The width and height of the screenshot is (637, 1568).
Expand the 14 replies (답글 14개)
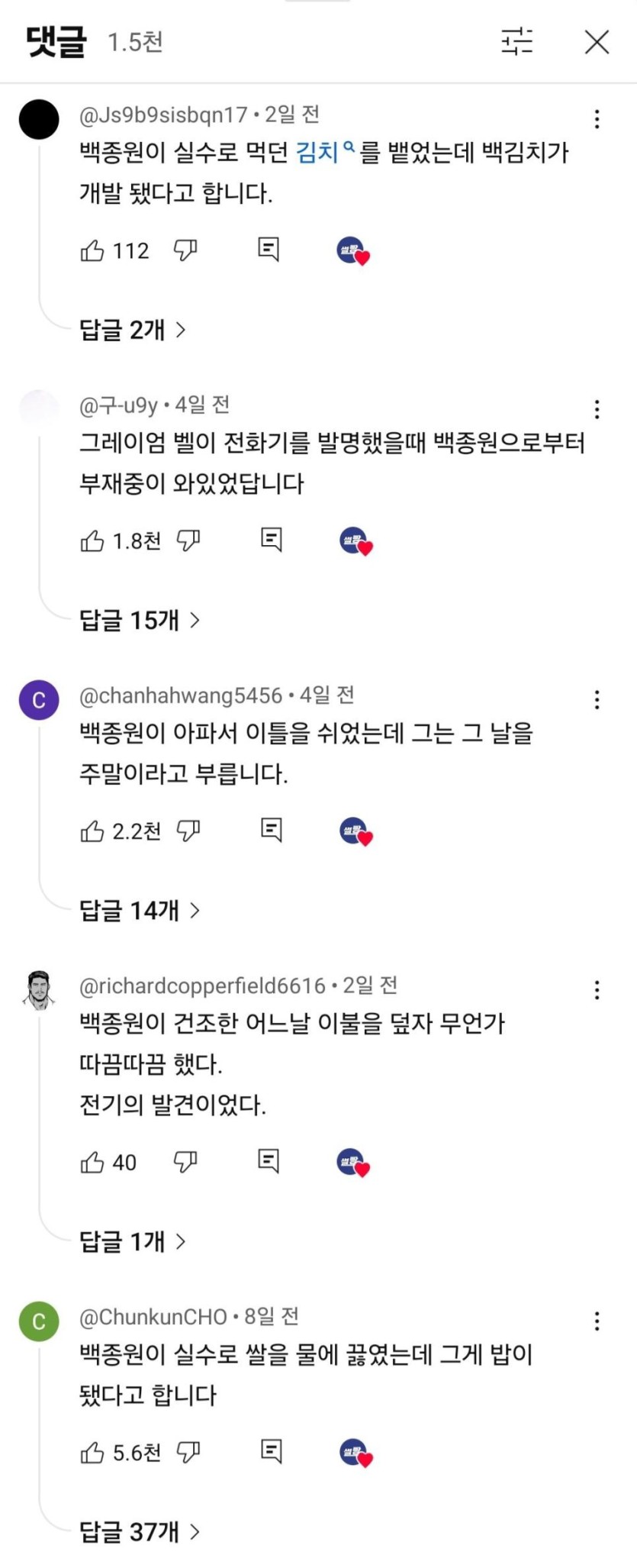click(x=139, y=910)
